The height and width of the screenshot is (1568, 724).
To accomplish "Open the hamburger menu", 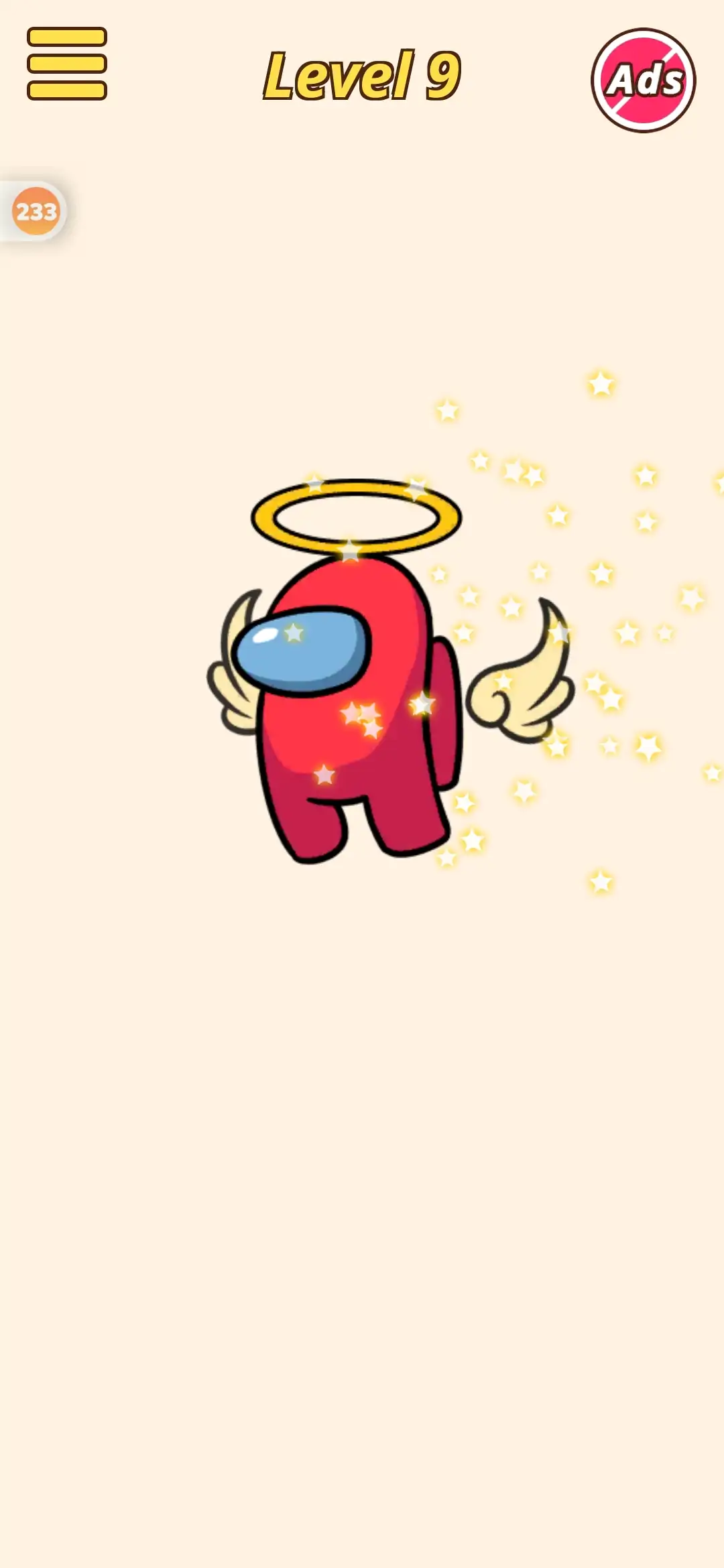I will [x=67, y=64].
